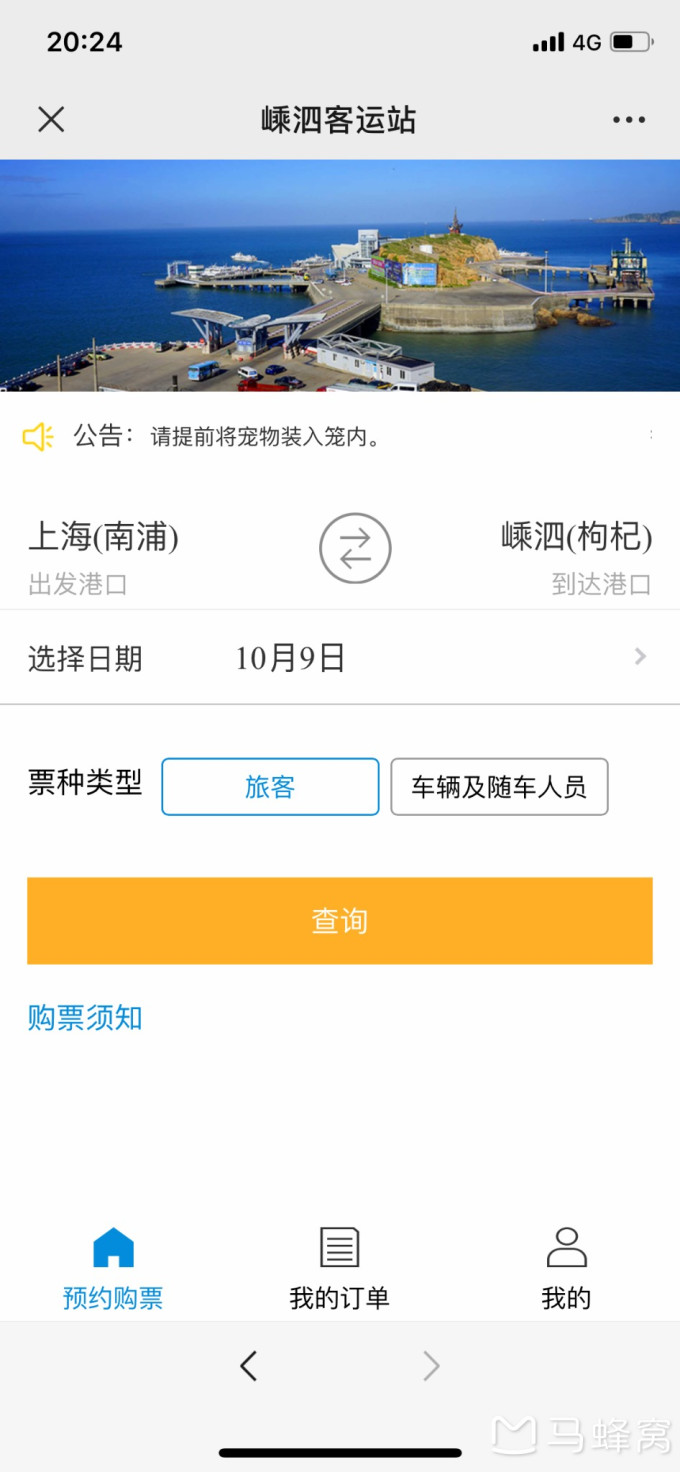The image size is (680, 1472).
Task: Swap departure and arrival ports
Action: (355, 549)
